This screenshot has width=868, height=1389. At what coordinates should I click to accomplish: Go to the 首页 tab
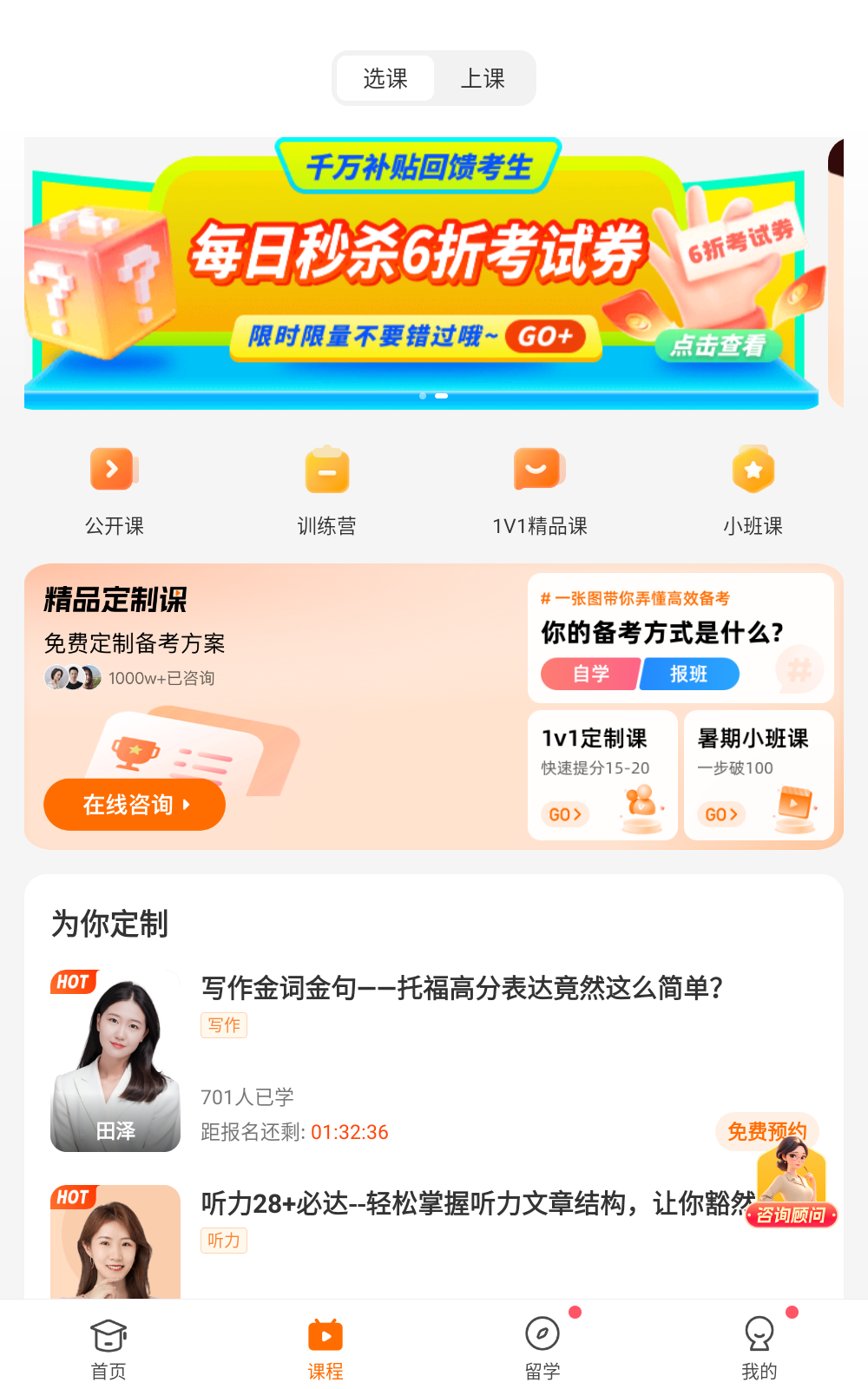(108, 1347)
